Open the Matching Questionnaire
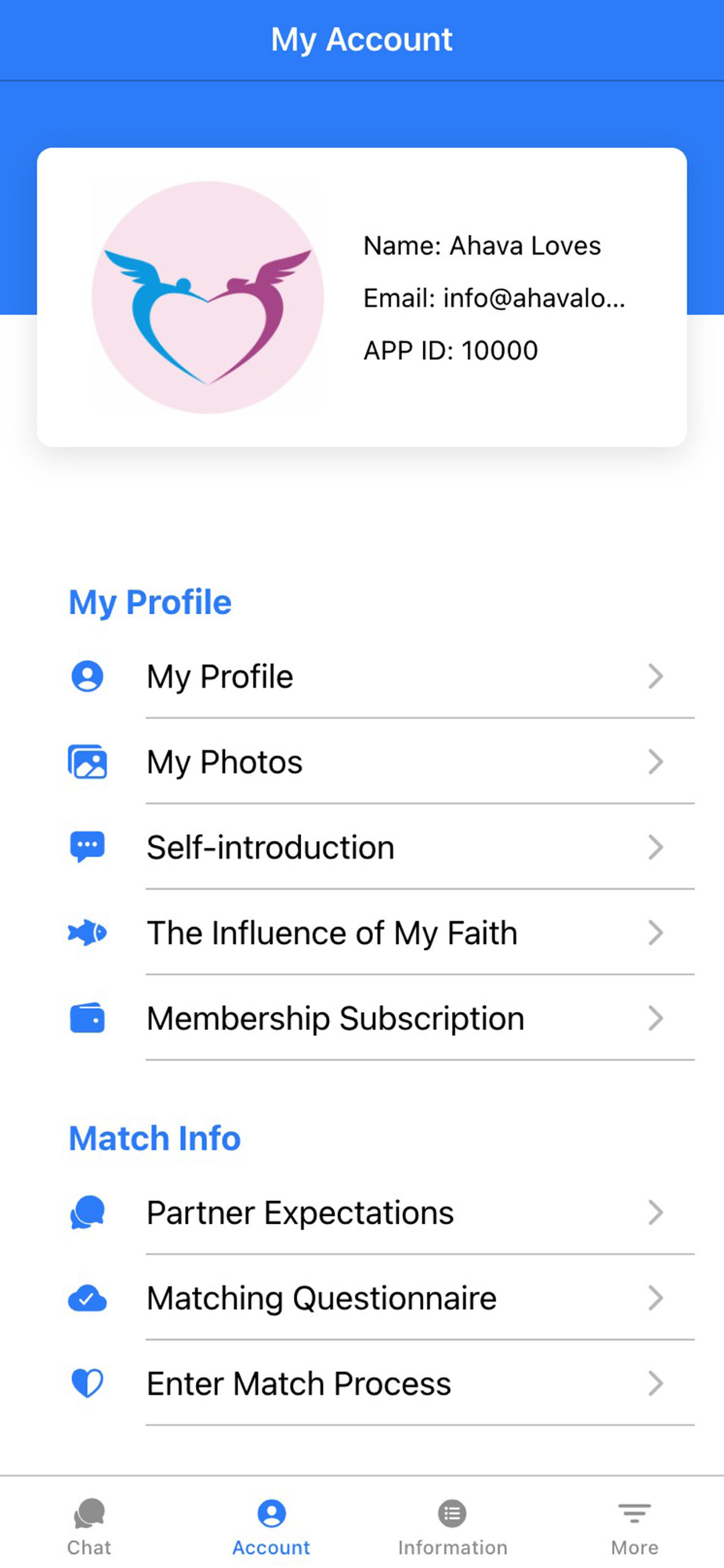Screen dimensions: 724x1568 [362, 1298]
